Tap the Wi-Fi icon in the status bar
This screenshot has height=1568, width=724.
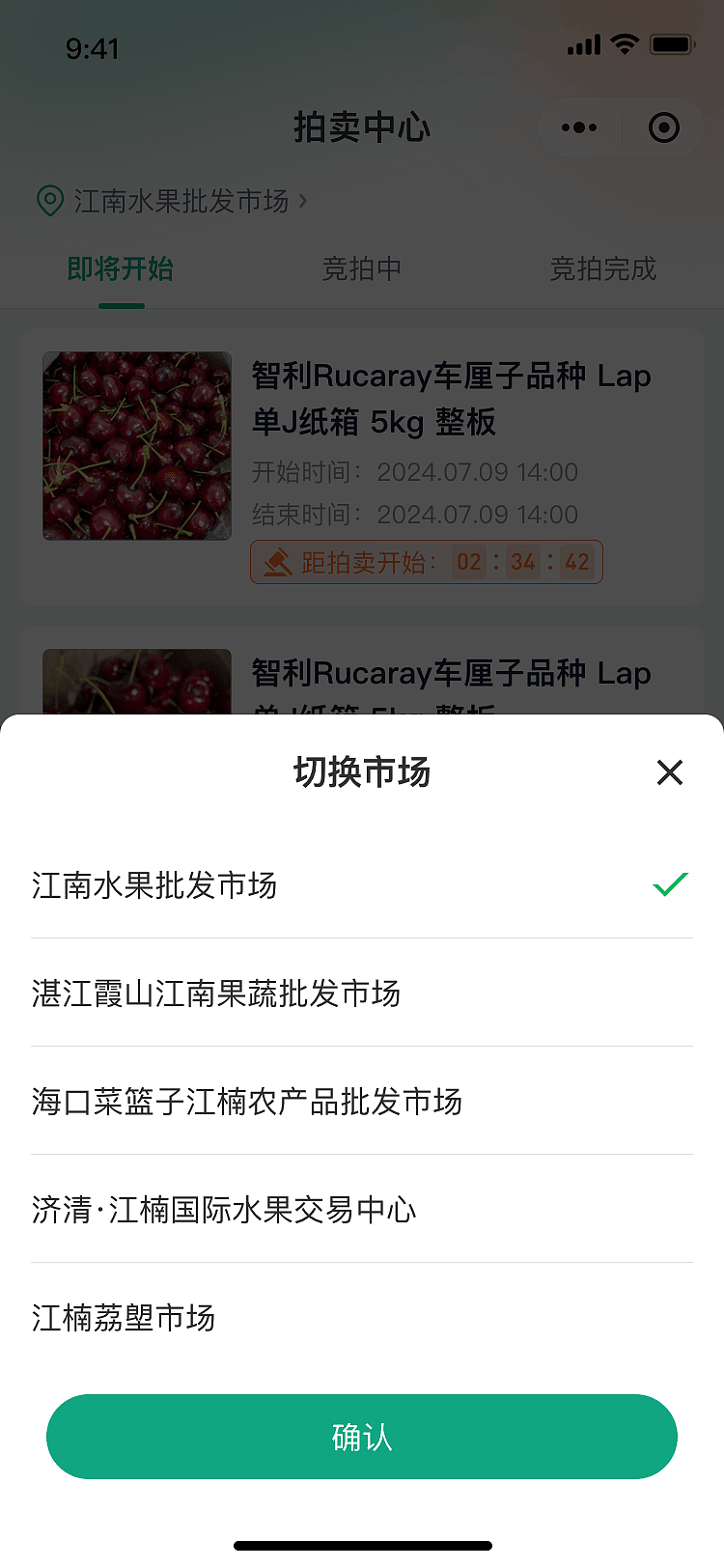(625, 43)
